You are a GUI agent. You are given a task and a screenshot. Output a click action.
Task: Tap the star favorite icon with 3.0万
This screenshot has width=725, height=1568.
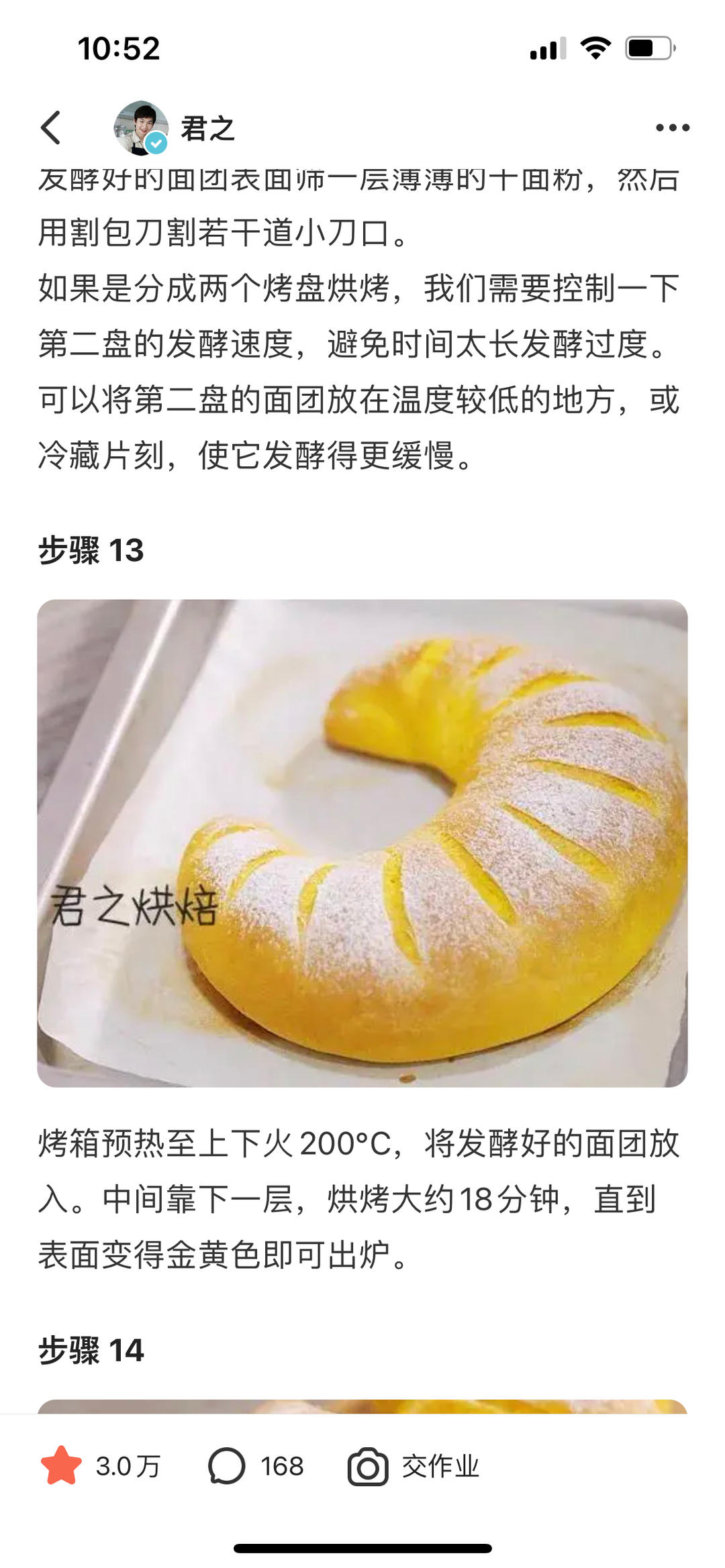pos(62,1466)
